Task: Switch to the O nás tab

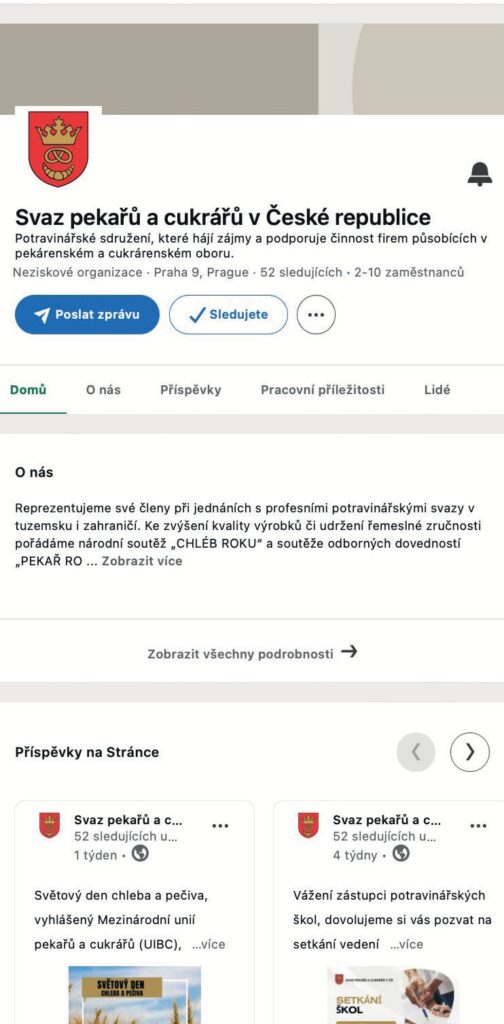Action: pyautogui.click(x=103, y=390)
